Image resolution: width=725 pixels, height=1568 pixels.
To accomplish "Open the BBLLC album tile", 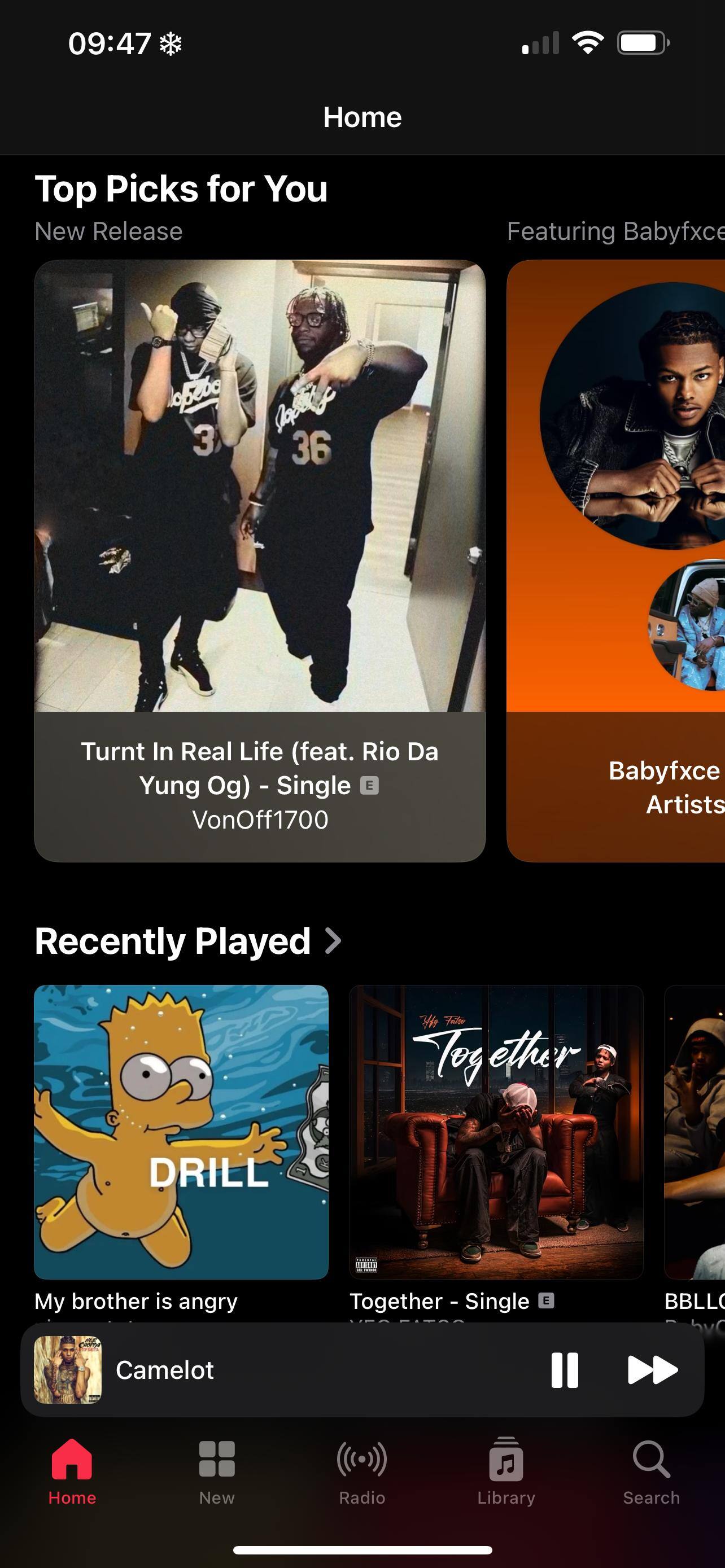I will [x=695, y=1132].
